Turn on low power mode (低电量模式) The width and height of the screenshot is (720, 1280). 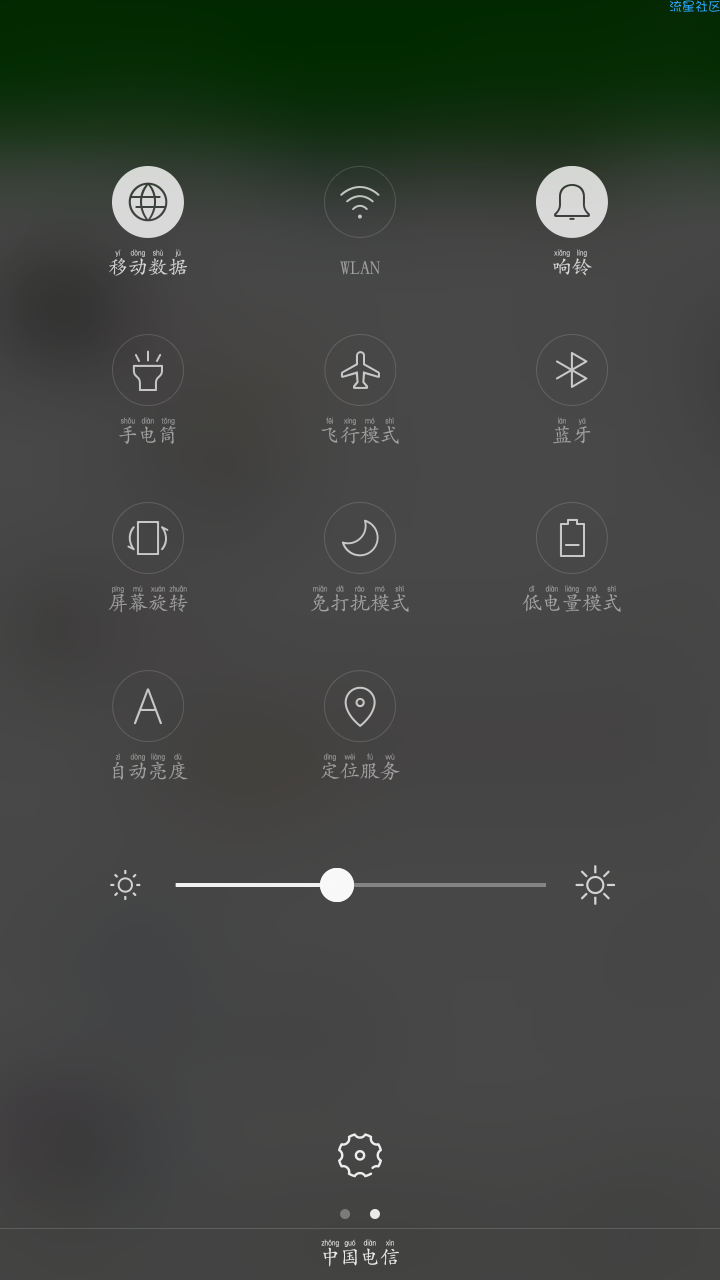pos(572,538)
